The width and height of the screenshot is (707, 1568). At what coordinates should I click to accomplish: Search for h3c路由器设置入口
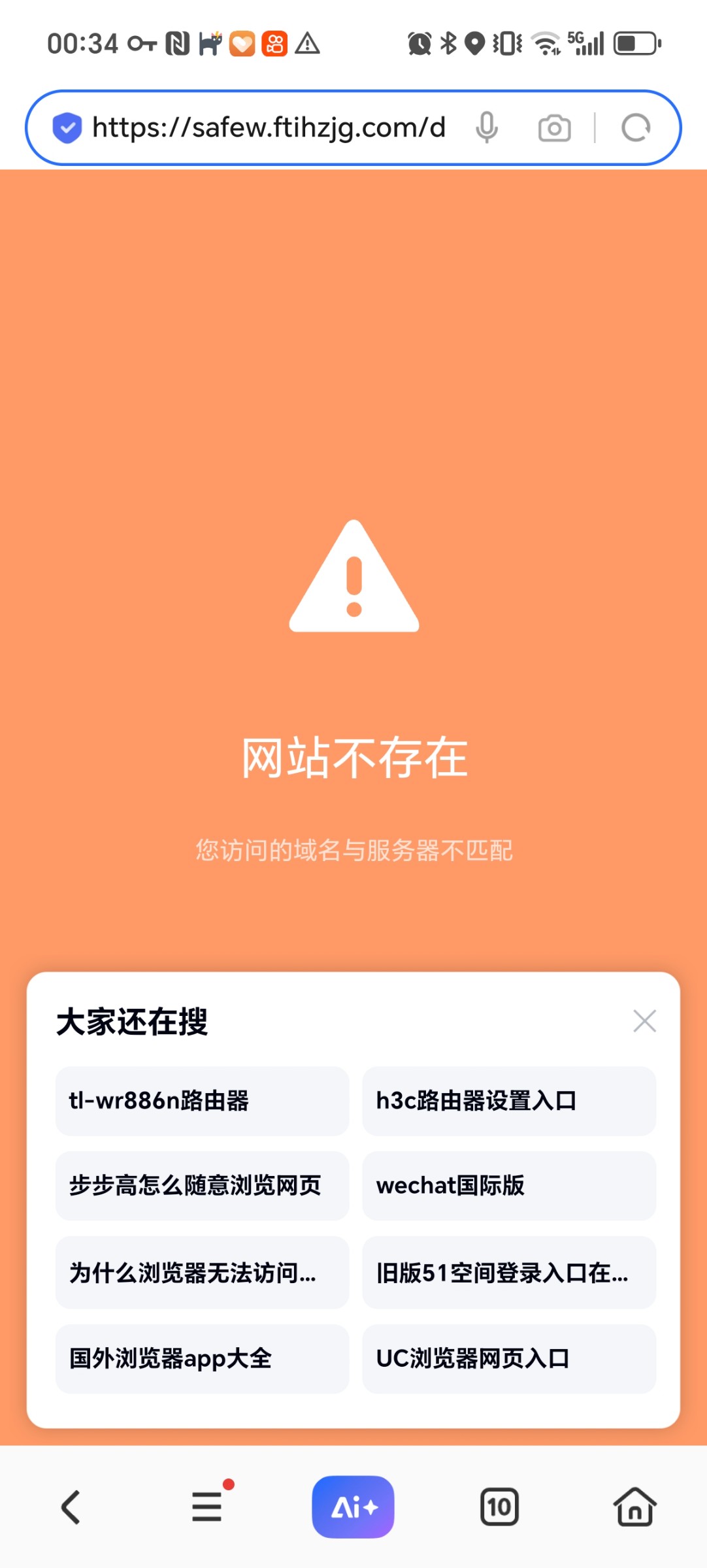point(509,1101)
